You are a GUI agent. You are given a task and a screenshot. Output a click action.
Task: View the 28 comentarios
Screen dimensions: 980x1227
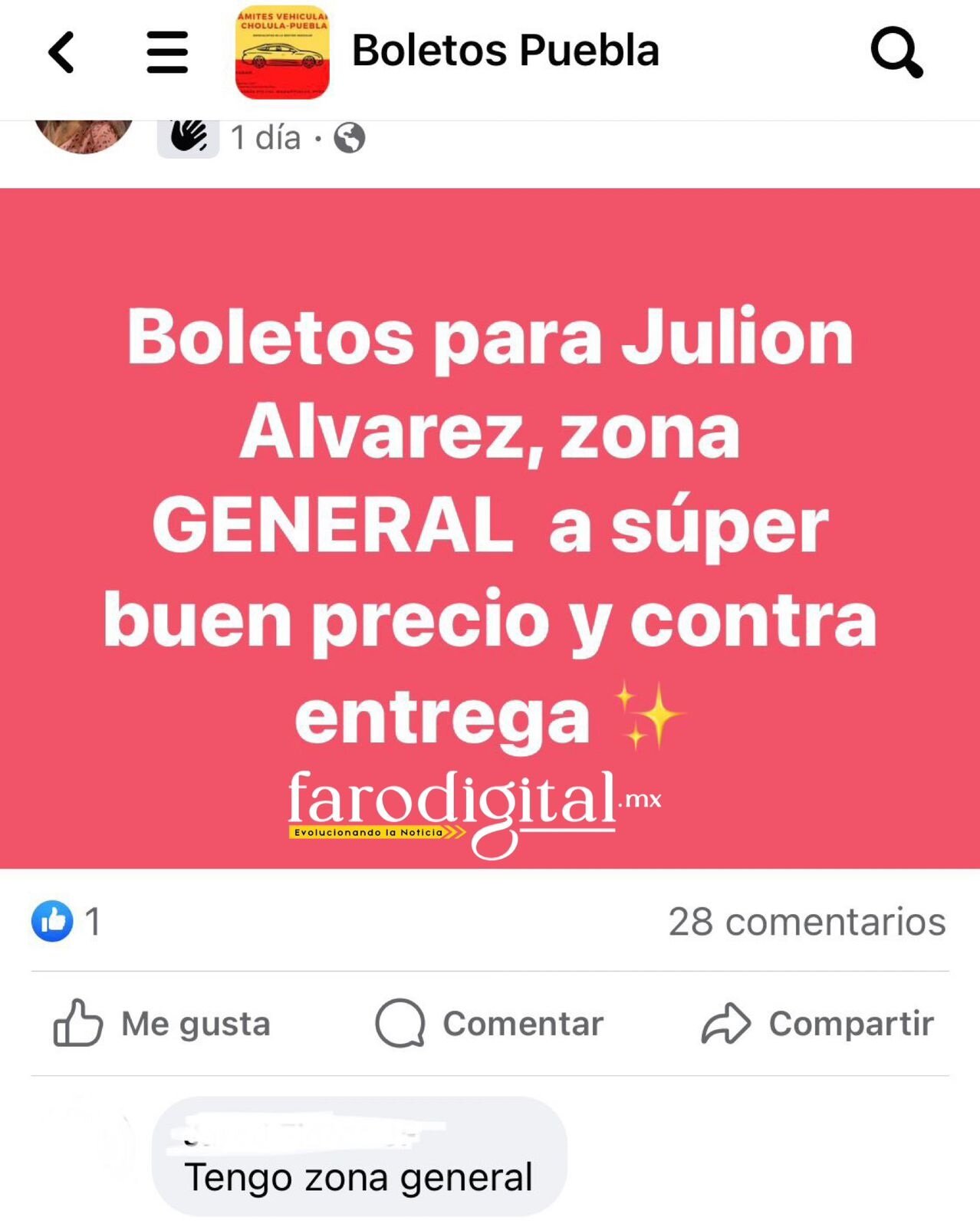(807, 921)
